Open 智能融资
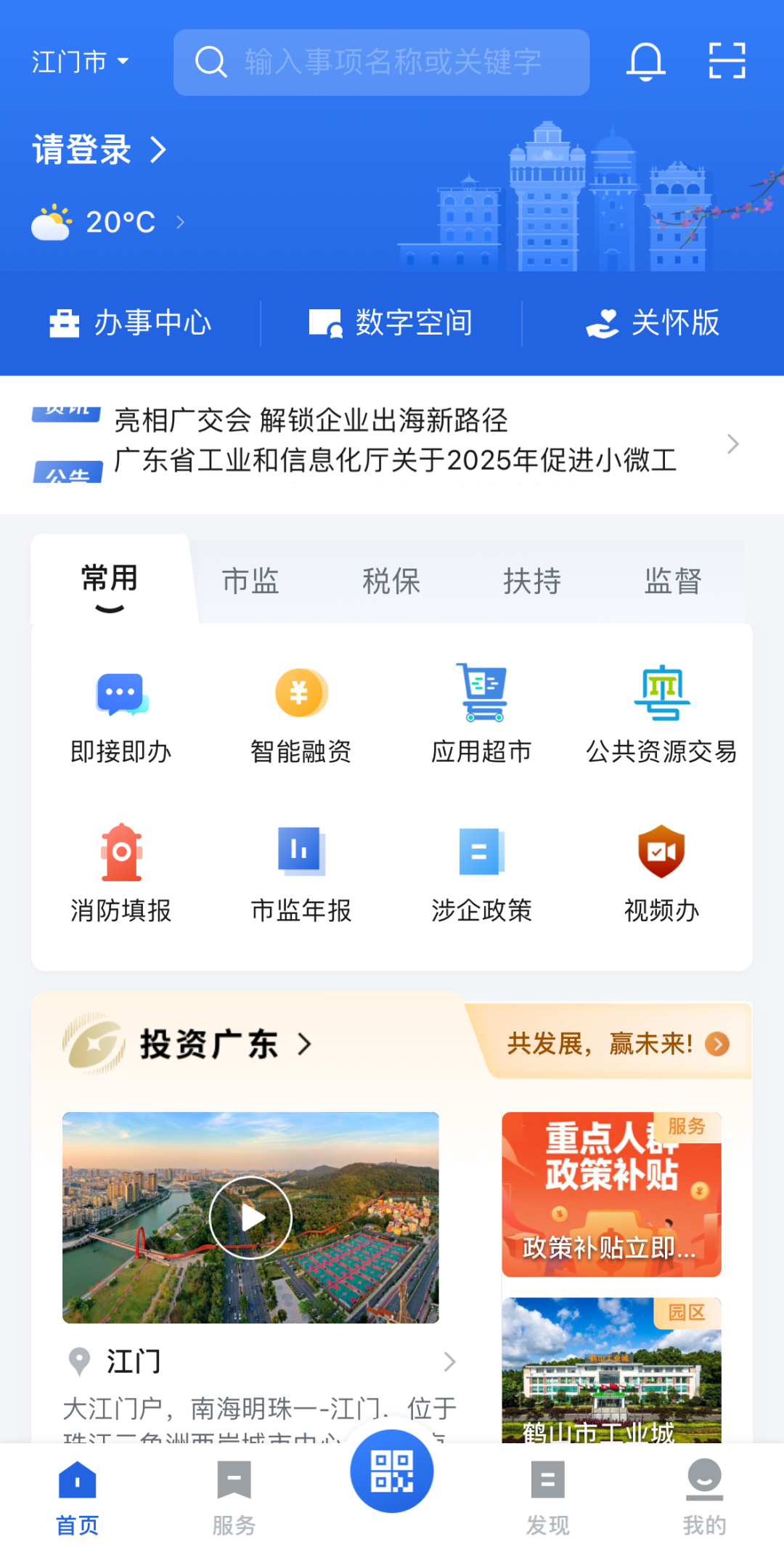Image resolution: width=784 pixels, height=1555 pixels. click(301, 714)
